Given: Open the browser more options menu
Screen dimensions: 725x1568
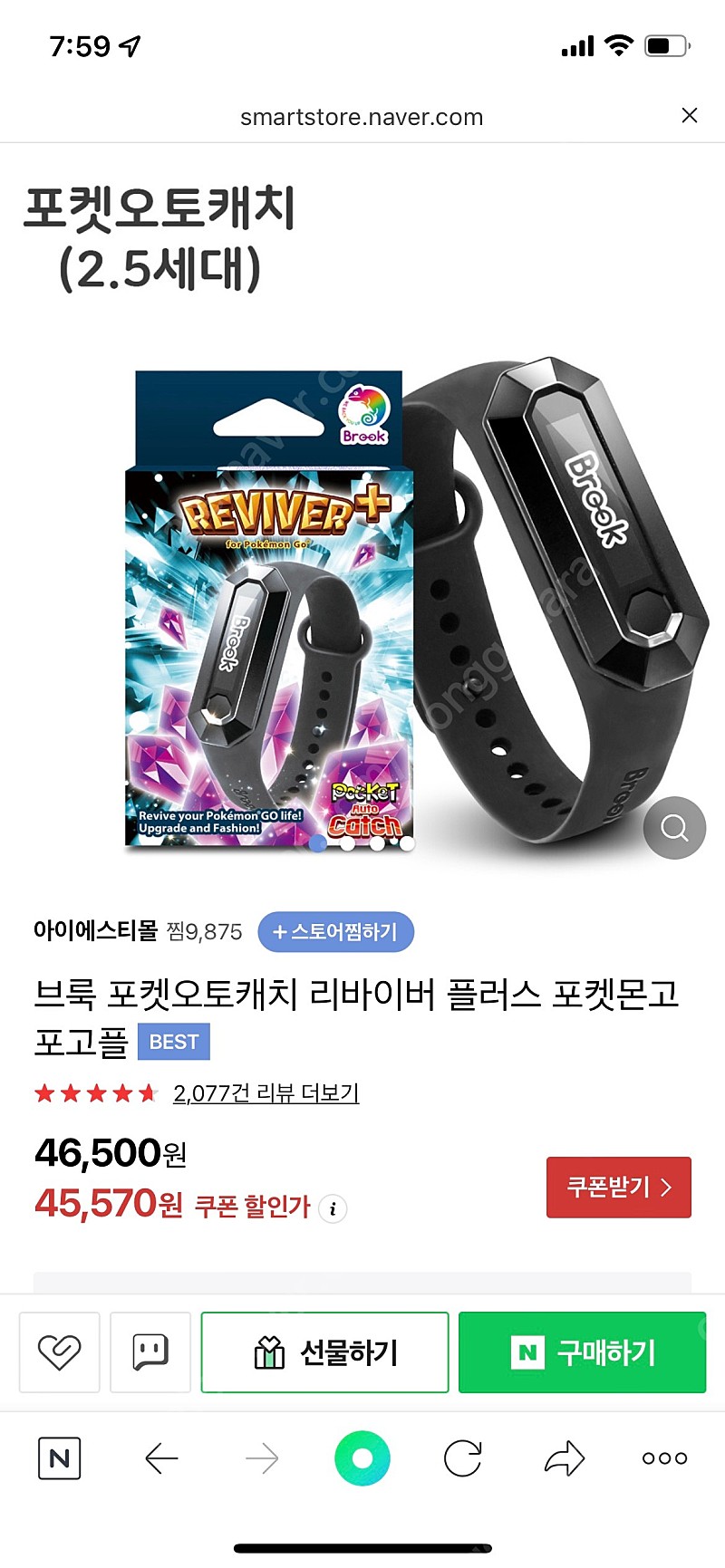Looking at the screenshot, I should point(664,1458).
